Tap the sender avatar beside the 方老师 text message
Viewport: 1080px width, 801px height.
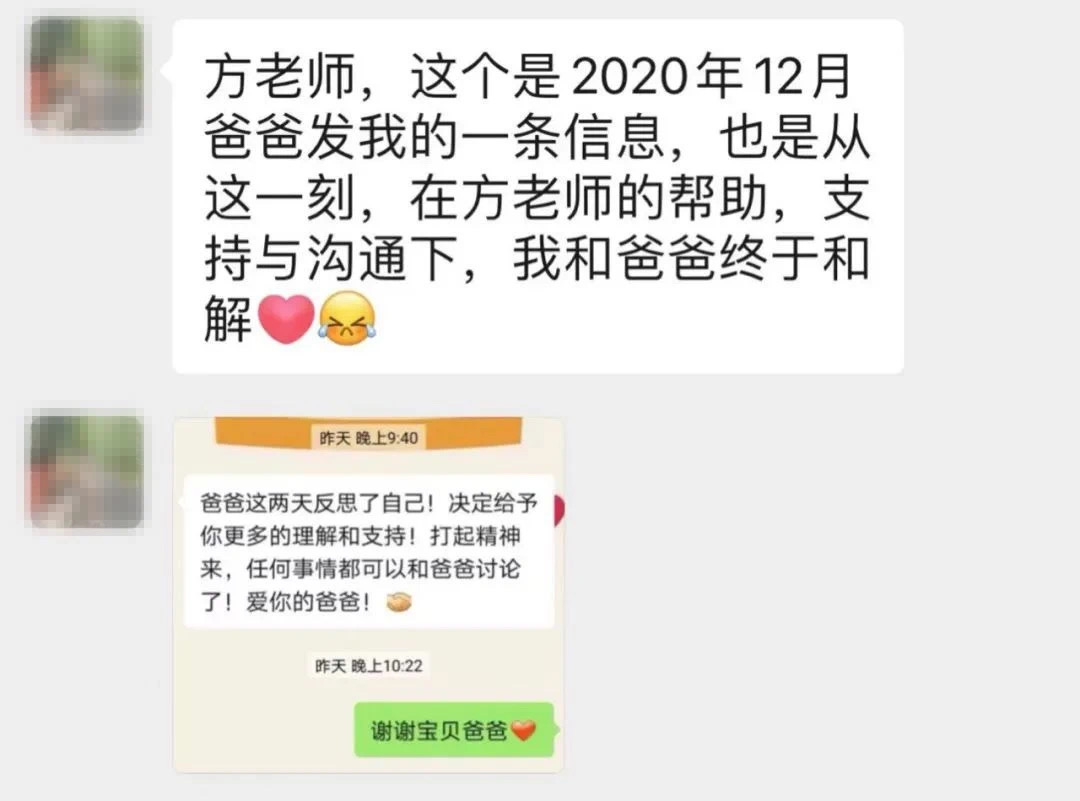click(x=86, y=75)
